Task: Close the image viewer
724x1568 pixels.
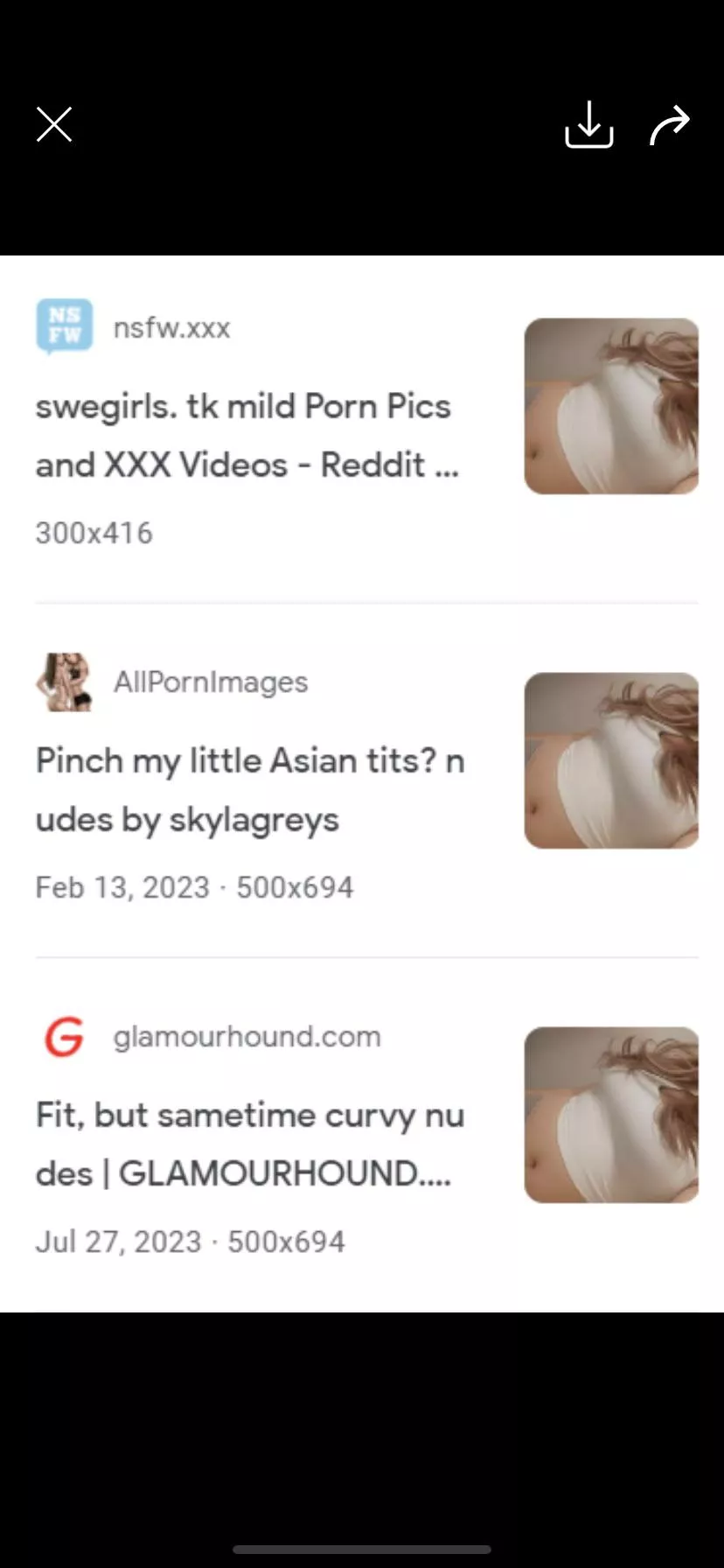Action: point(54,124)
